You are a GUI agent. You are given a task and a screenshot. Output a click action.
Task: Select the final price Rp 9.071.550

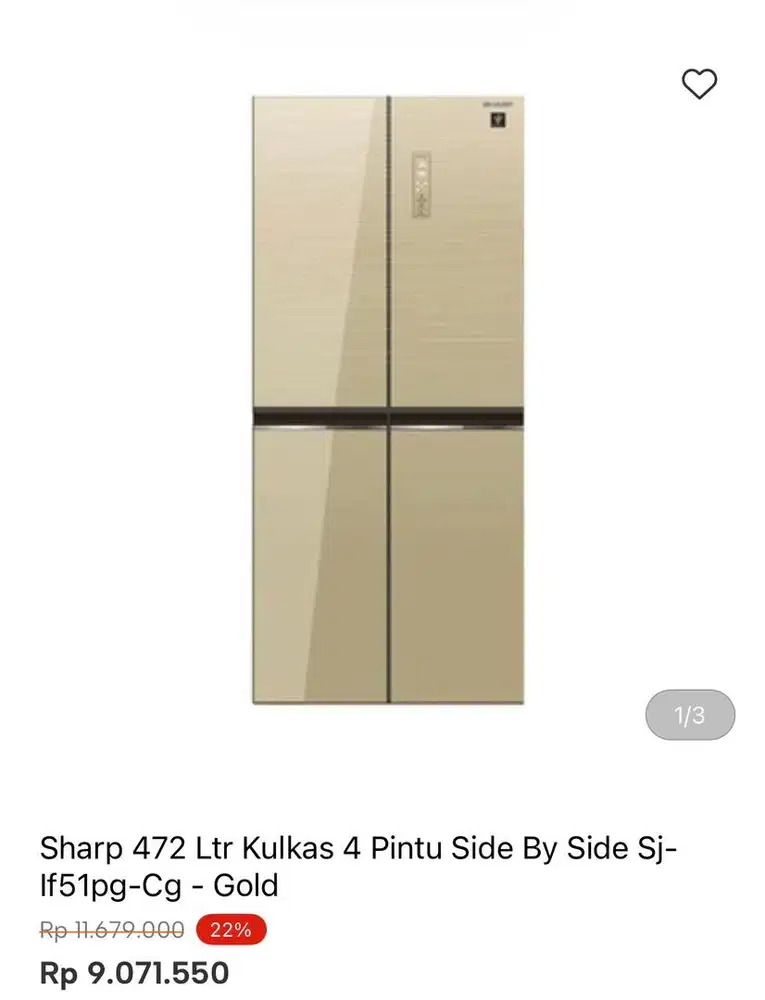click(134, 972)
